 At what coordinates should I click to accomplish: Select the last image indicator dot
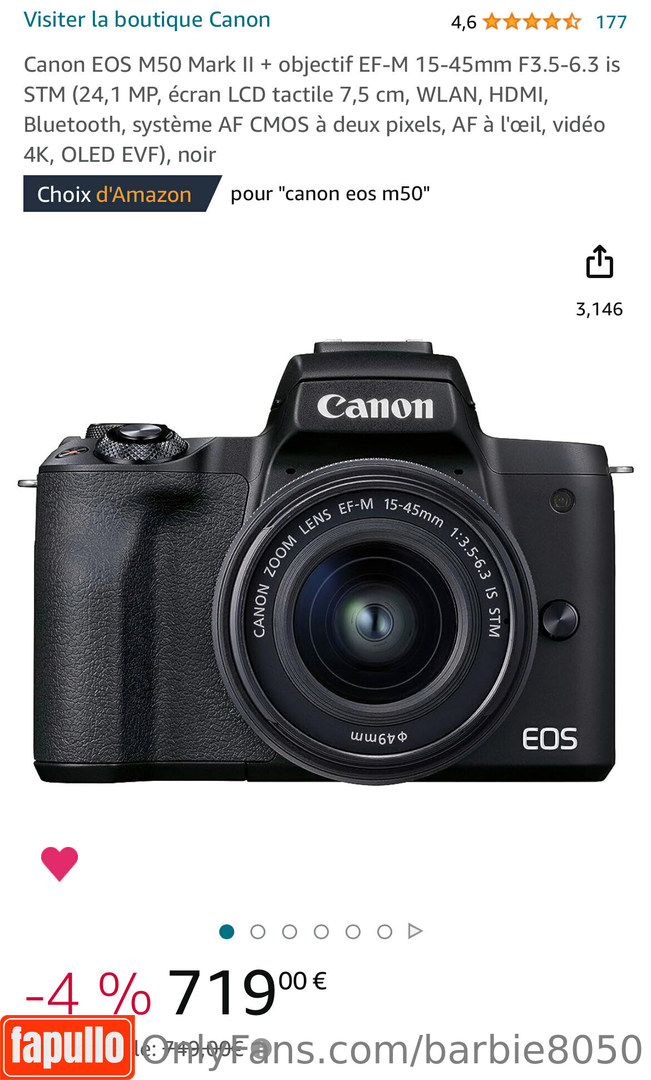tap(384, 931)
